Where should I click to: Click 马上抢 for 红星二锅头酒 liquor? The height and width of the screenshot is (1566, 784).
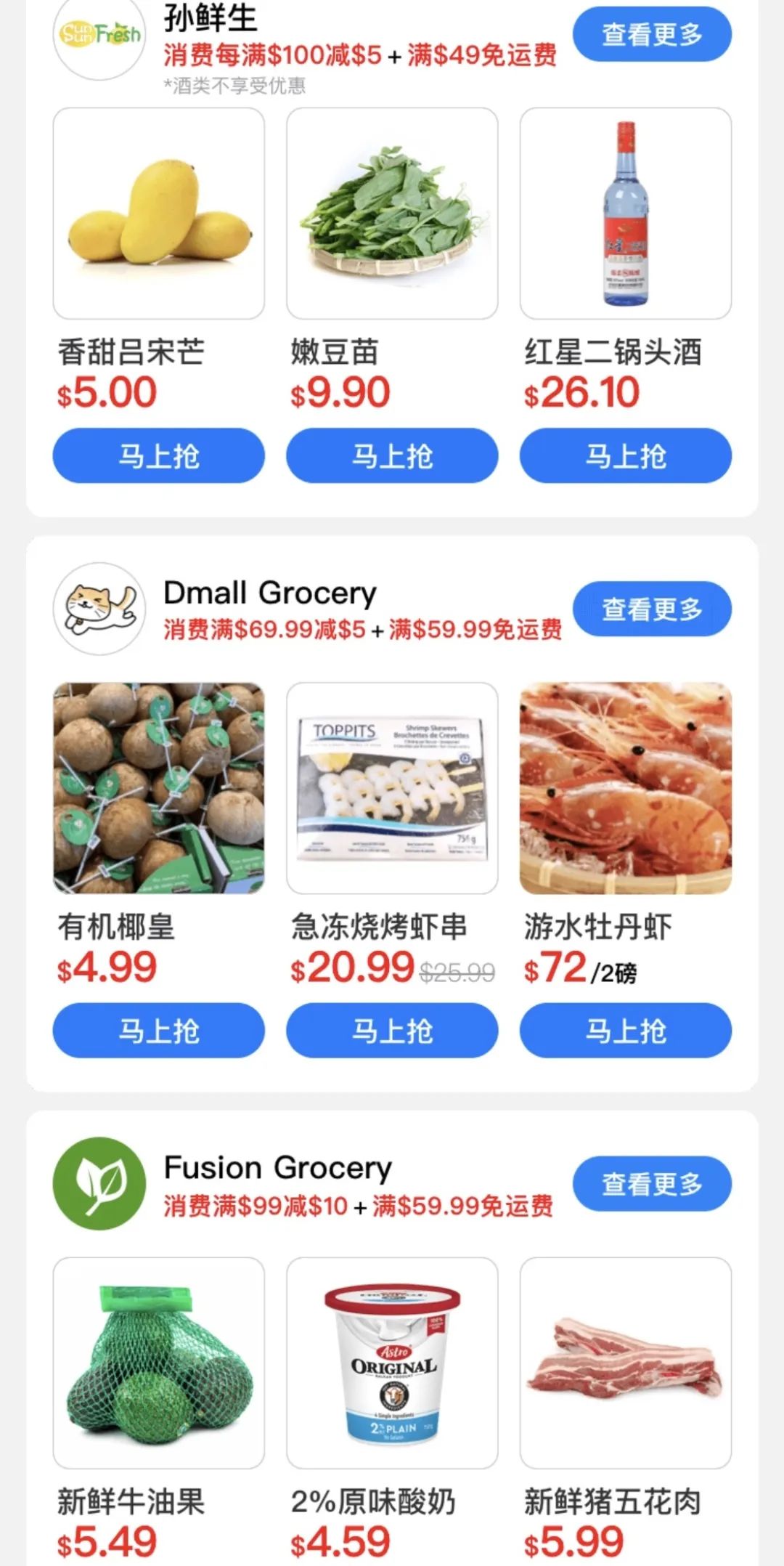[x=626, y=455]
